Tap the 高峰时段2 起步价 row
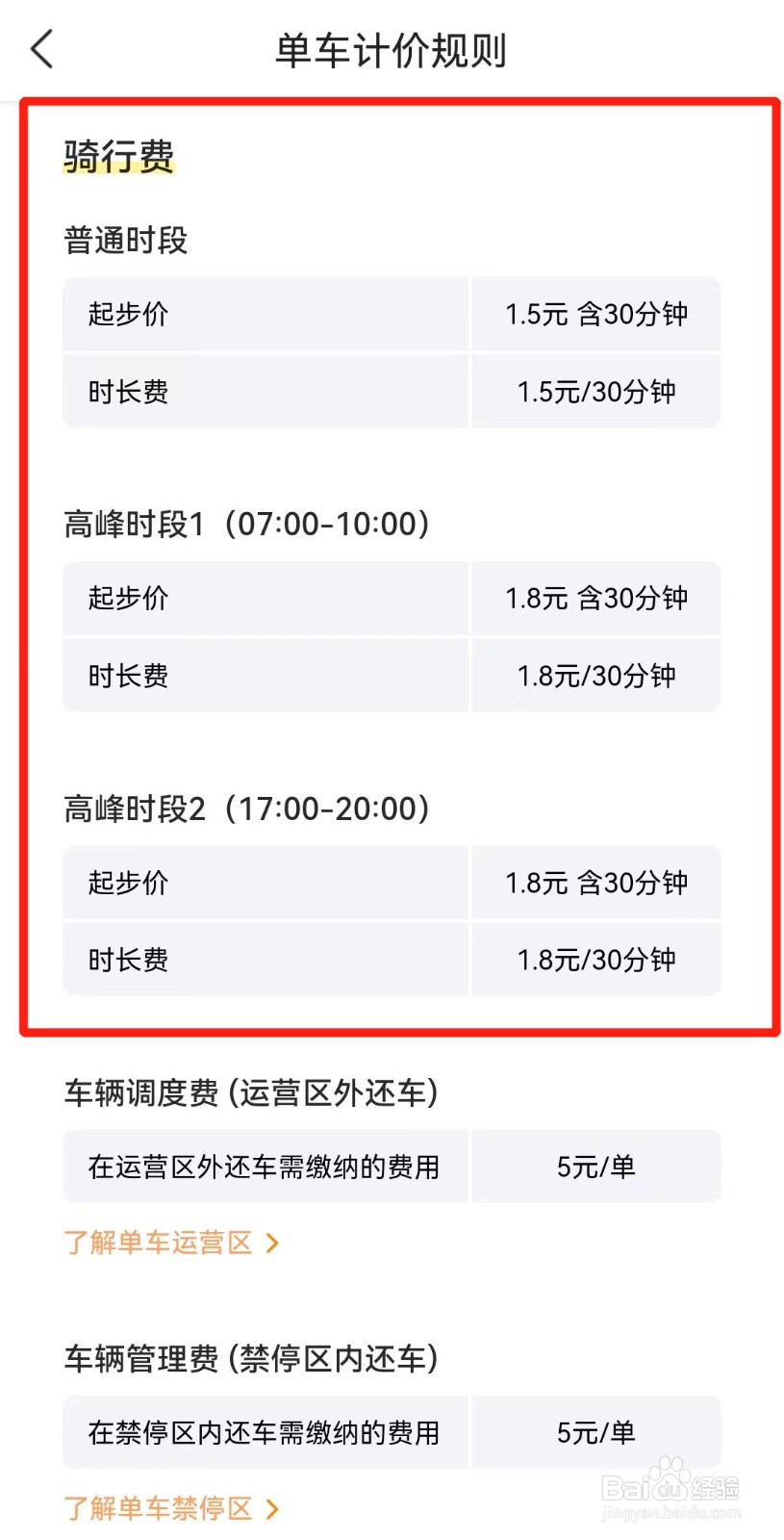784x1540 pixels. 265,883
